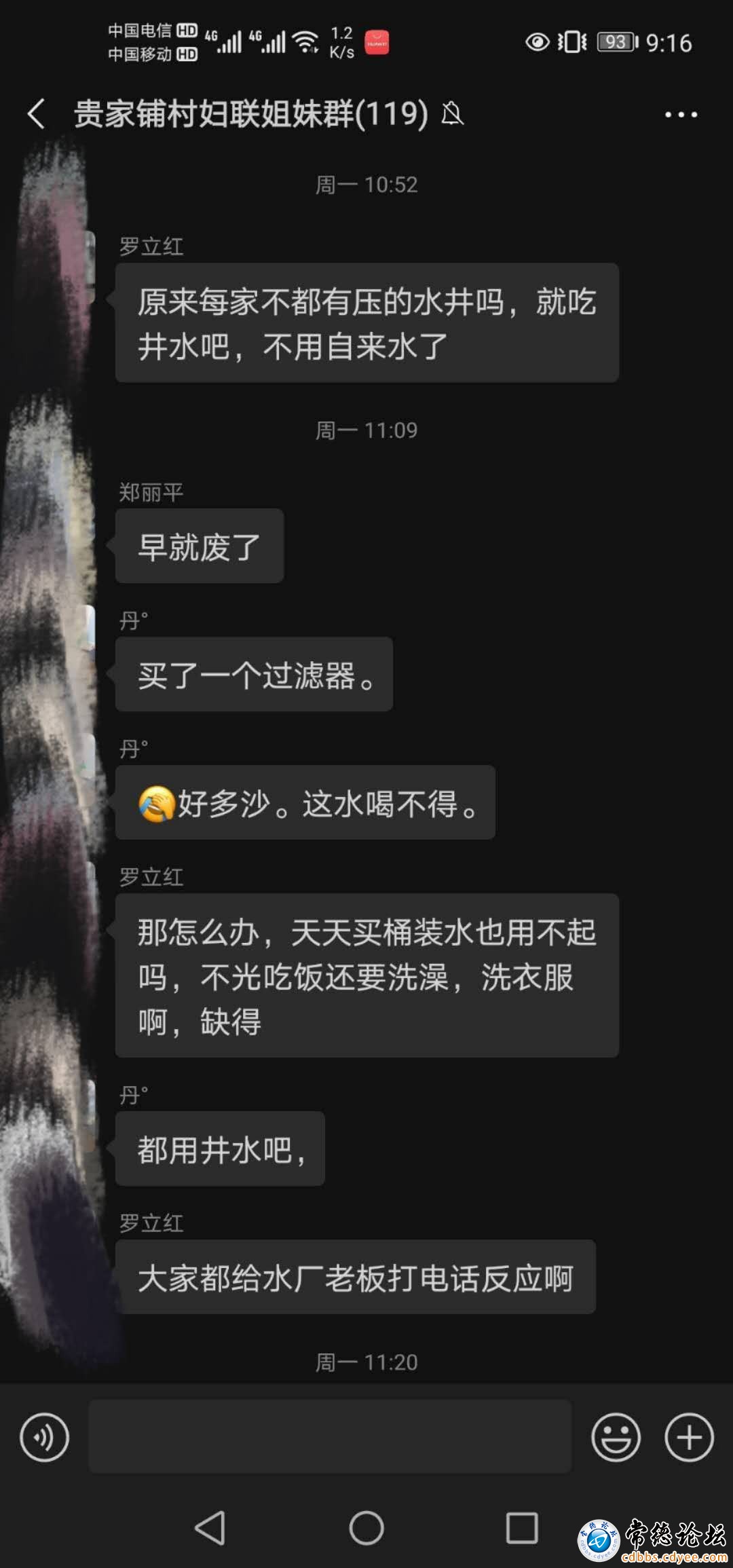Open the plus attachments menu
Image resolution: width=733 pixels, height=1568 pixels.
click(689, 1437)
